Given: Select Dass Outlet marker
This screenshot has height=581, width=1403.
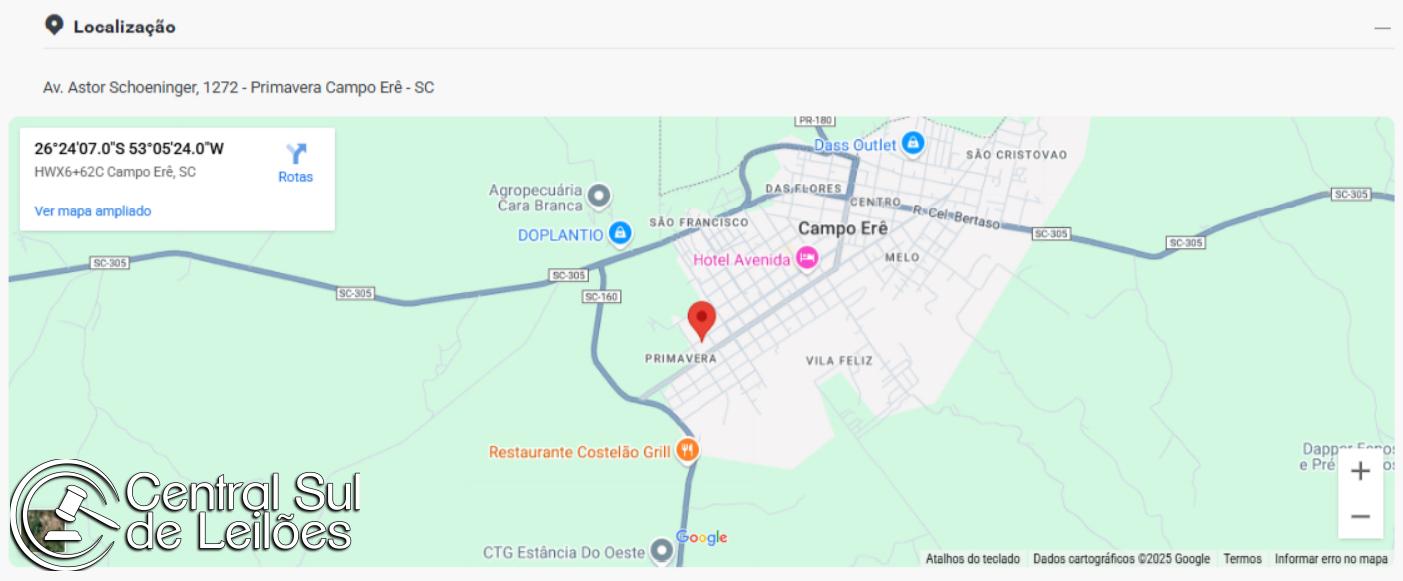Looking at the screenshot, I should click(x=912, y=144).
